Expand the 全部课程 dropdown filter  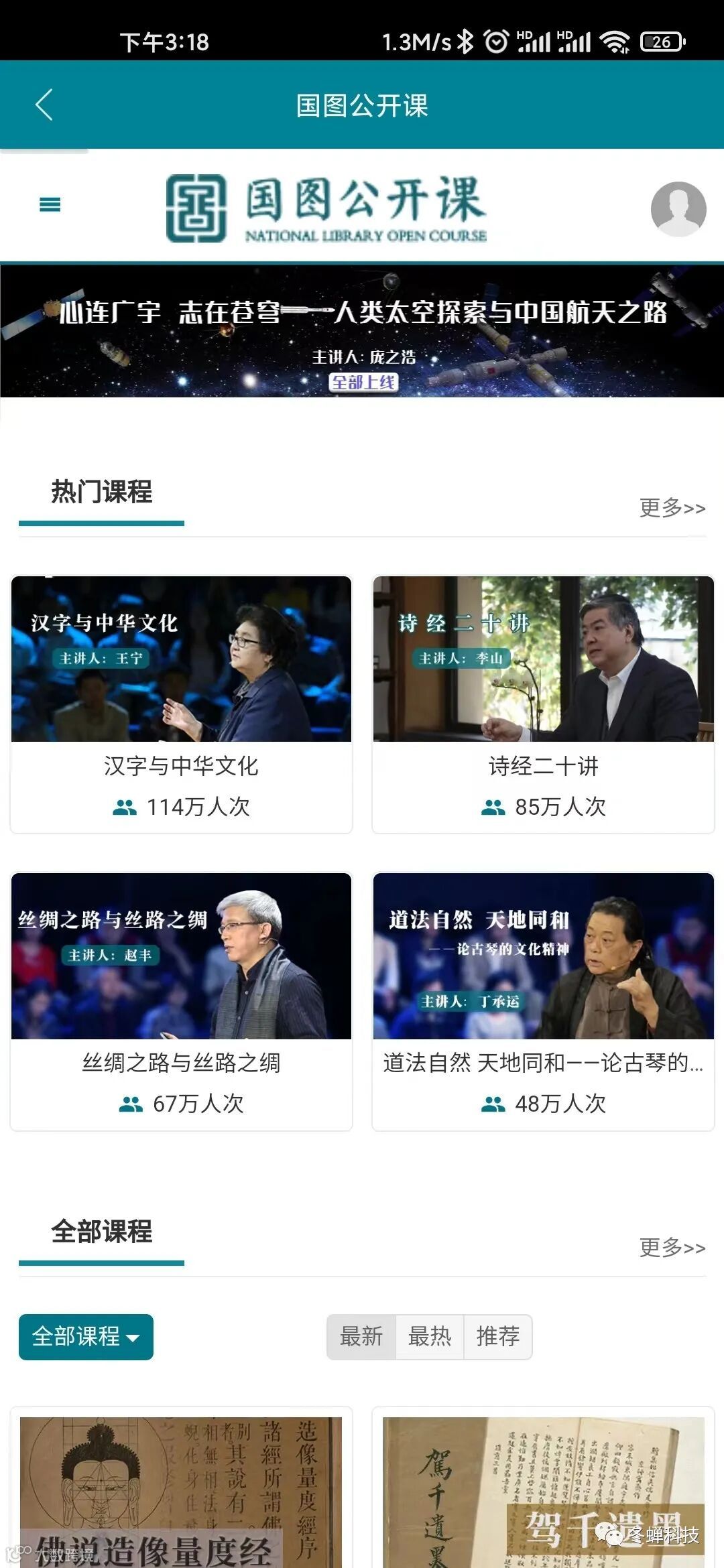tap(86, 1337)
